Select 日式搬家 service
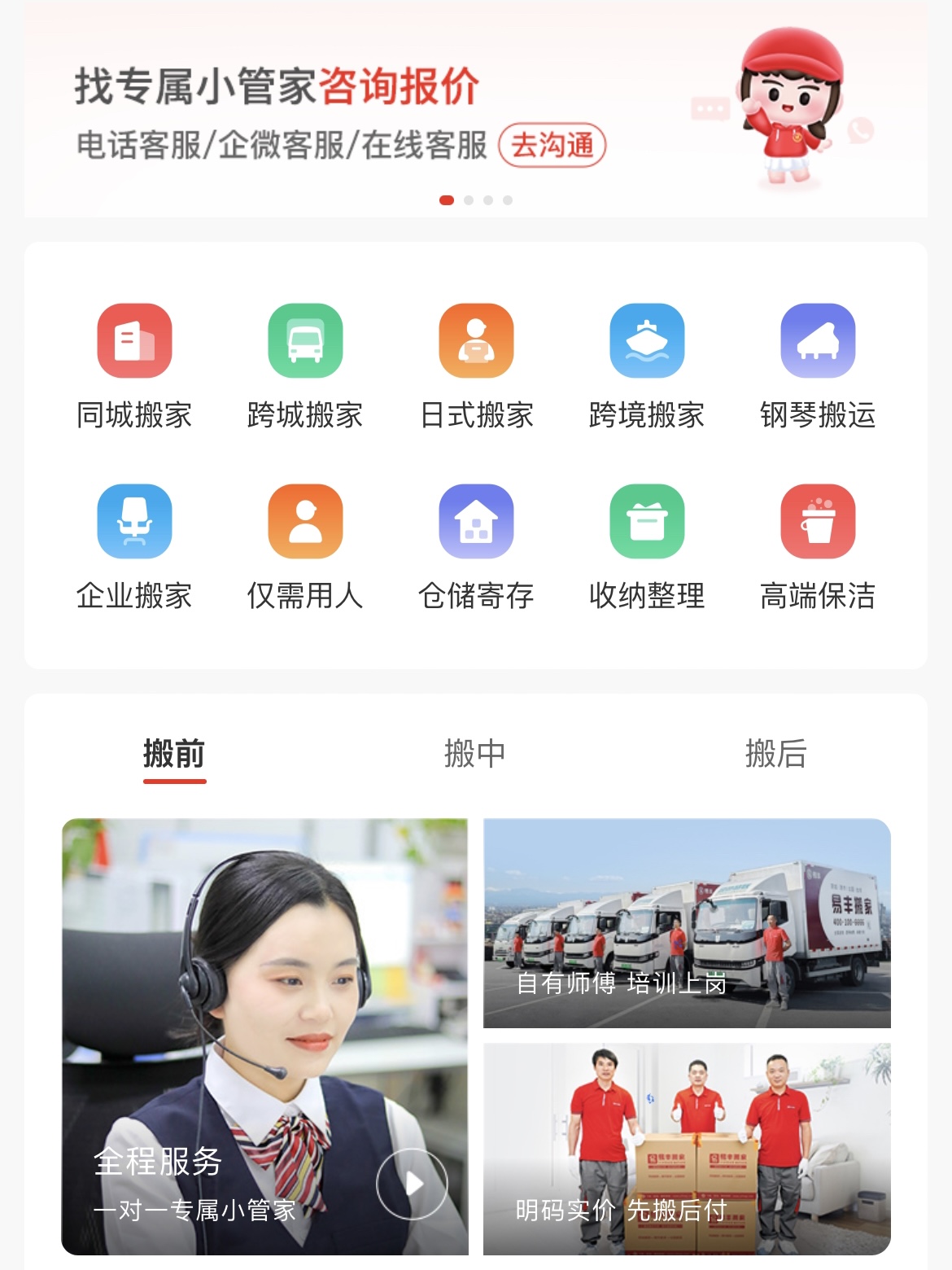This screenshot has height=1270, width=952. [x=476, y=366]
